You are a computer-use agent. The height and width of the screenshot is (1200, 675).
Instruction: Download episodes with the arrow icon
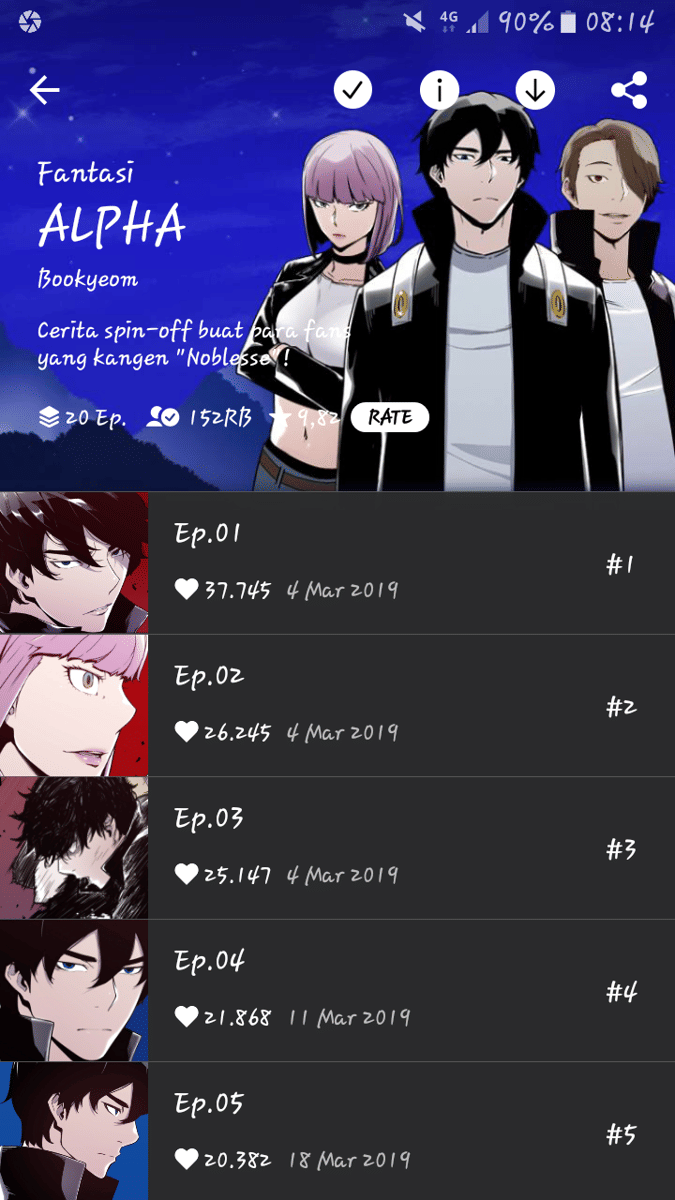tap(535, 91)
